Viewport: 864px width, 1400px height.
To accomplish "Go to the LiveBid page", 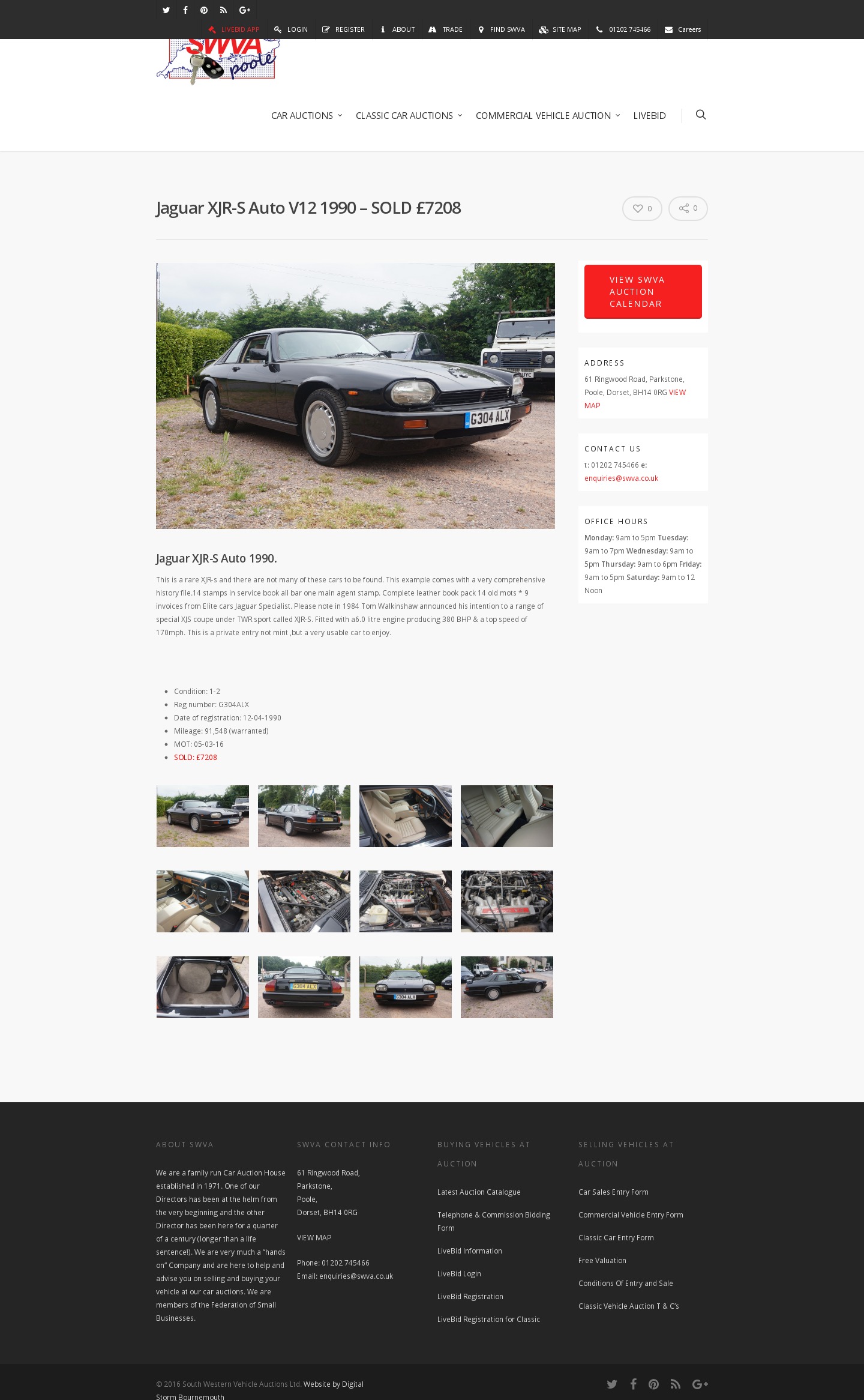I will [x=649, y=115].
